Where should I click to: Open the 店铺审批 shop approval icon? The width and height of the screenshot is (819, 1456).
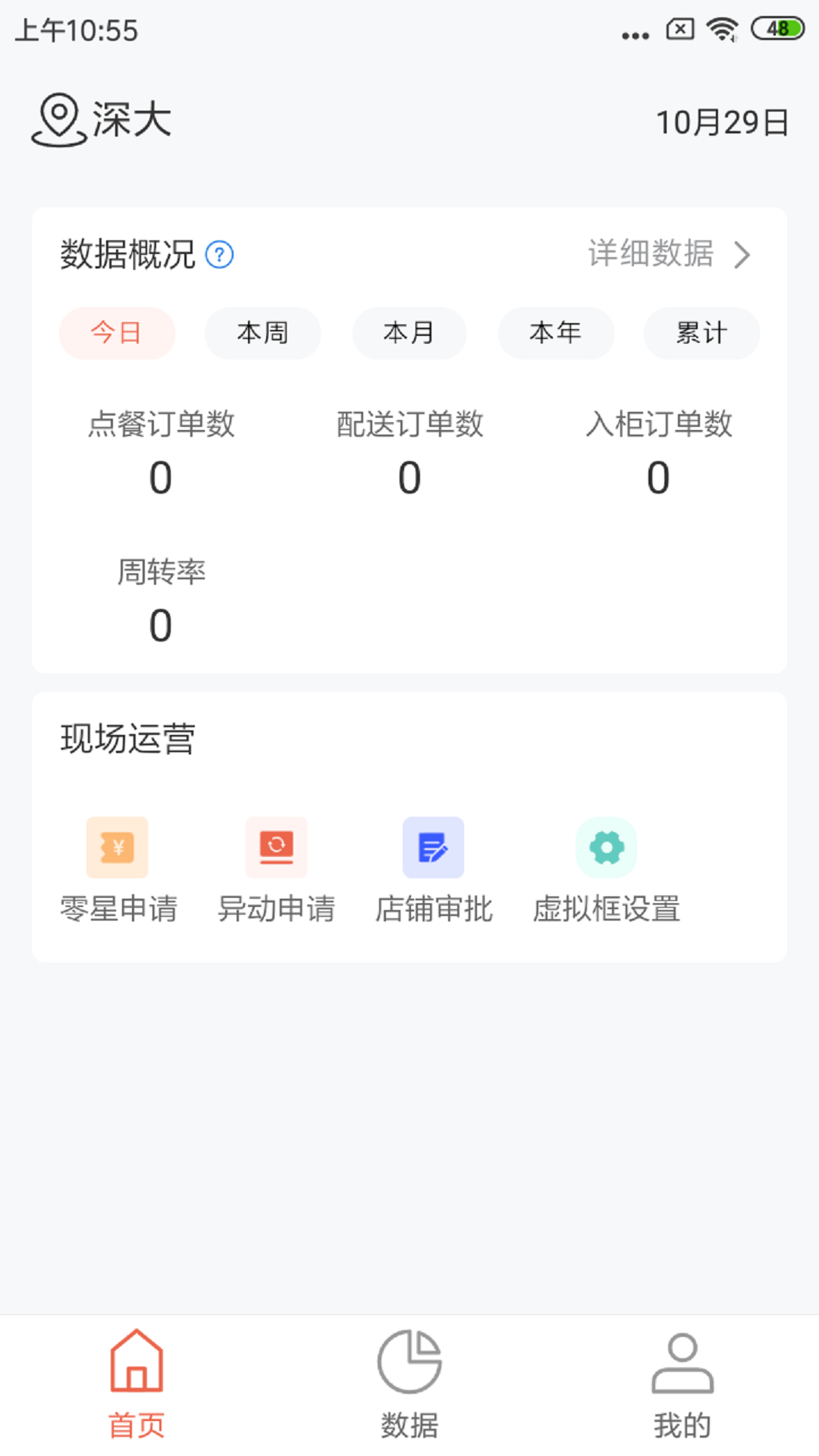point(435,847)
